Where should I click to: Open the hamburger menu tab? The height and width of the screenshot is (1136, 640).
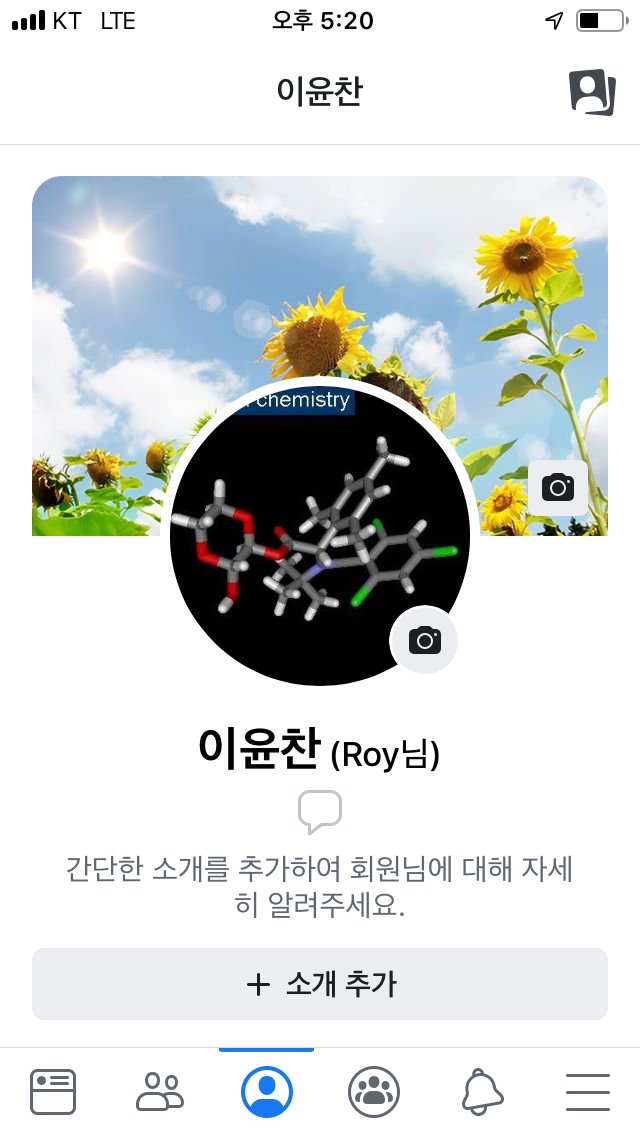pos(588,1092)
